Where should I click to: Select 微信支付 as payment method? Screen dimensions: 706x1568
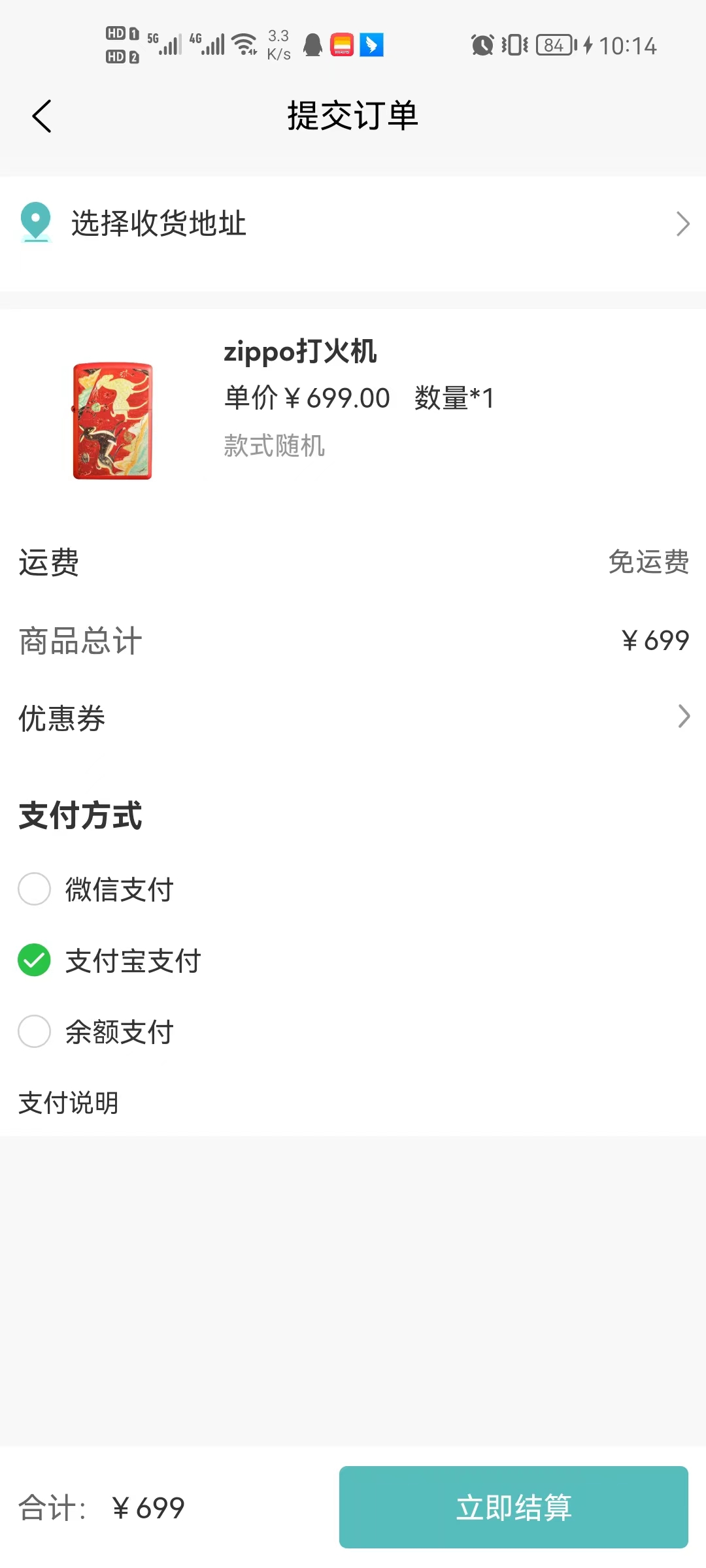click(x=35, y=889)
